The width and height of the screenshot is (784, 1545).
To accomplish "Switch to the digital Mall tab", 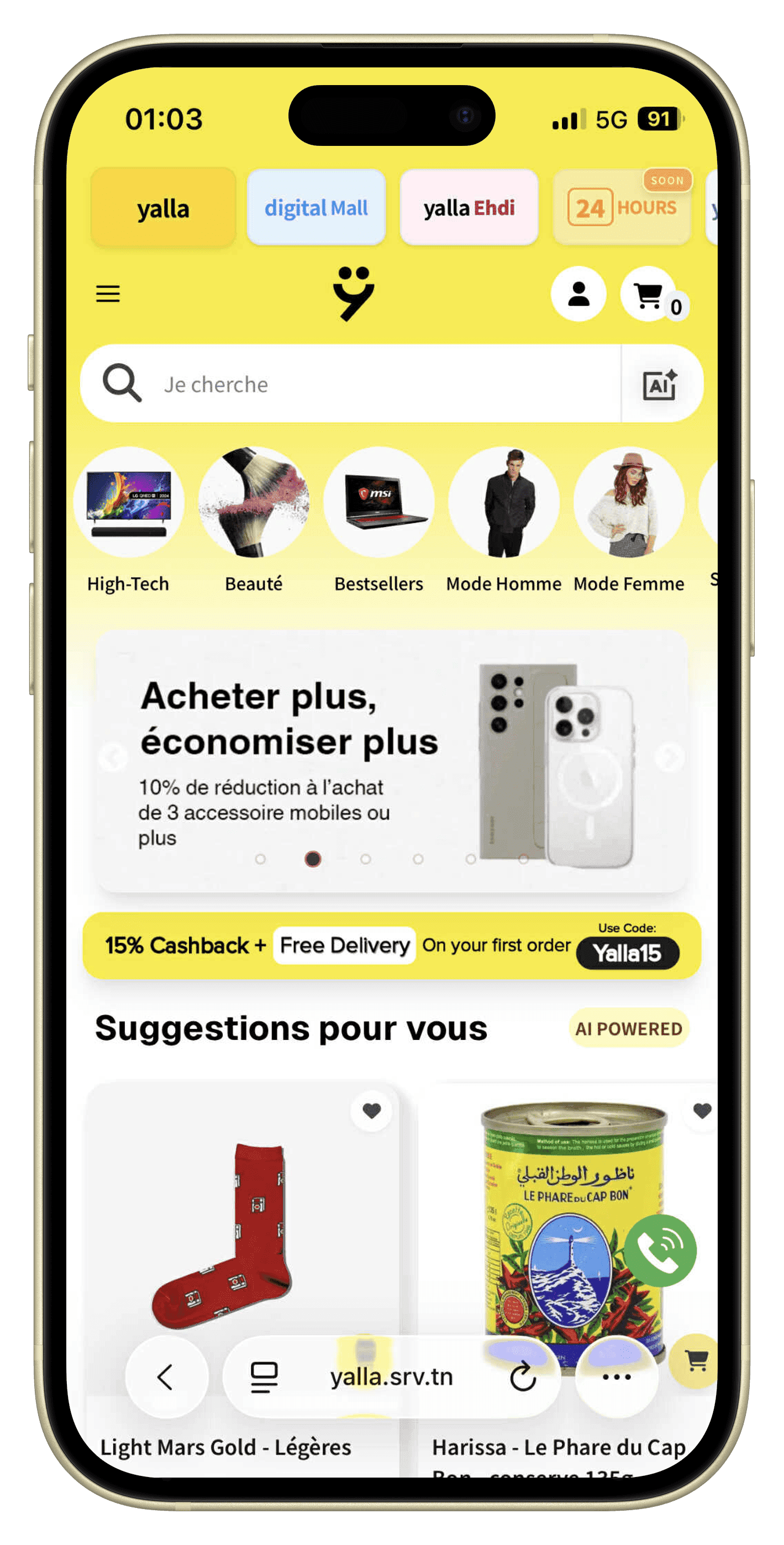I will coord(316,208).
